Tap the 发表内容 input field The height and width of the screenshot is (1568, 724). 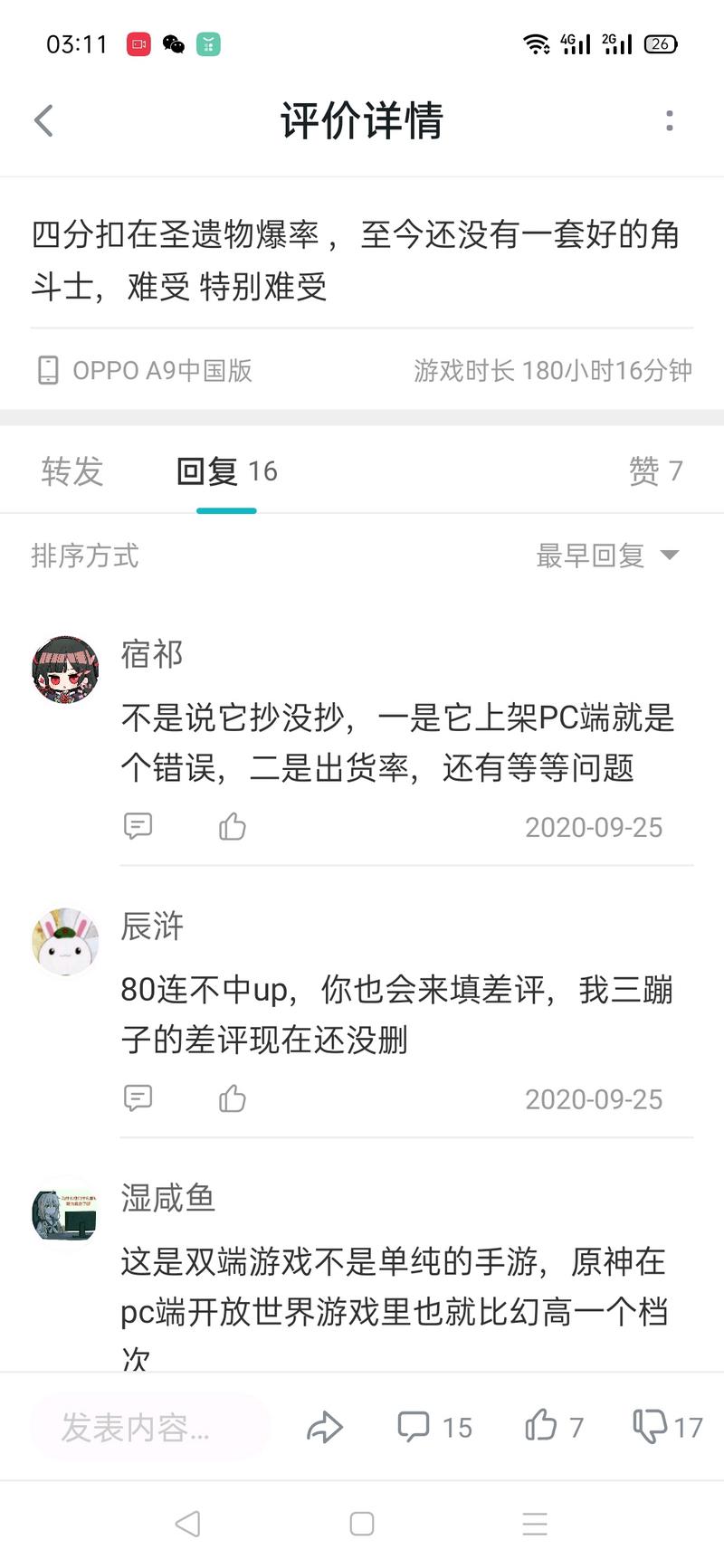click(x=149, y=1428)
